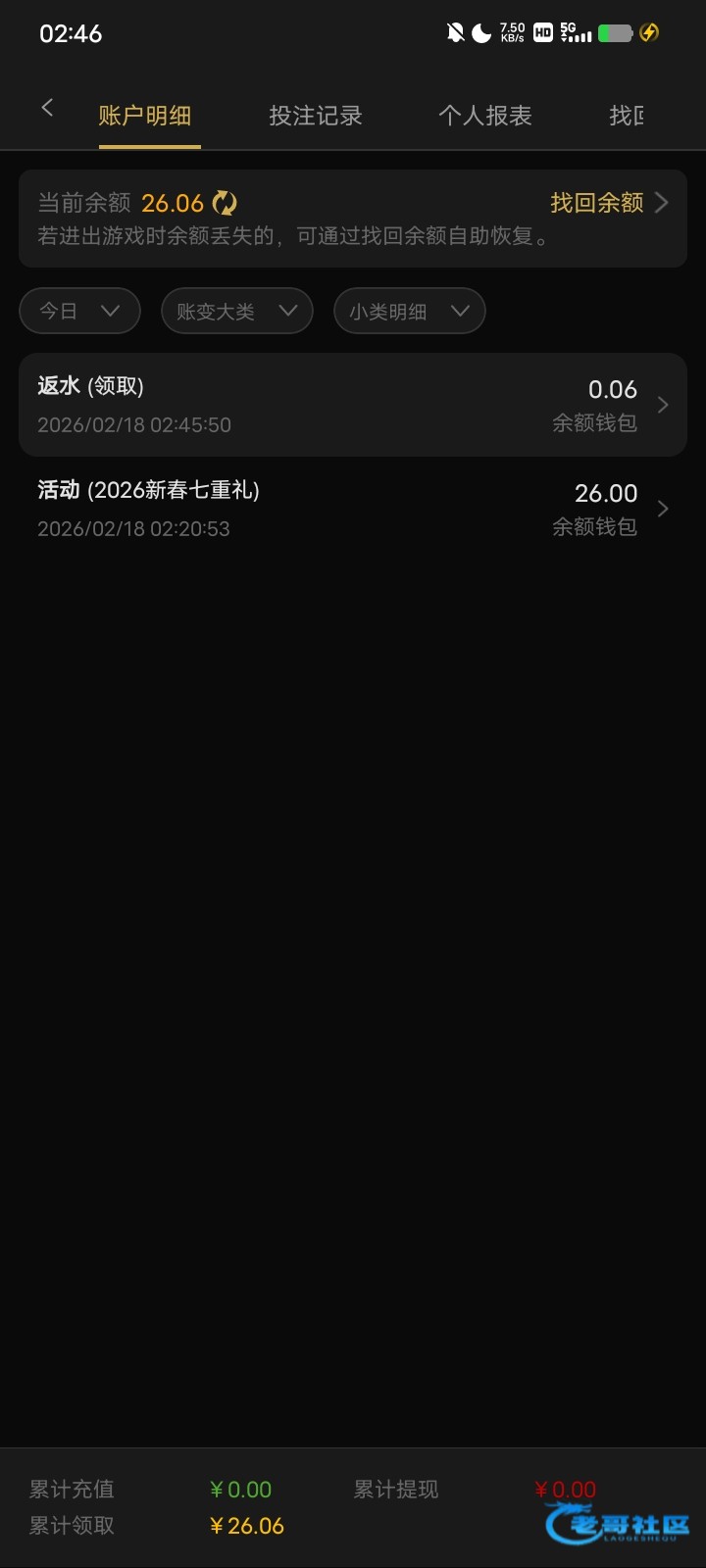
Task: Open the partially visible 找回 tab
Action: (628, 116)
